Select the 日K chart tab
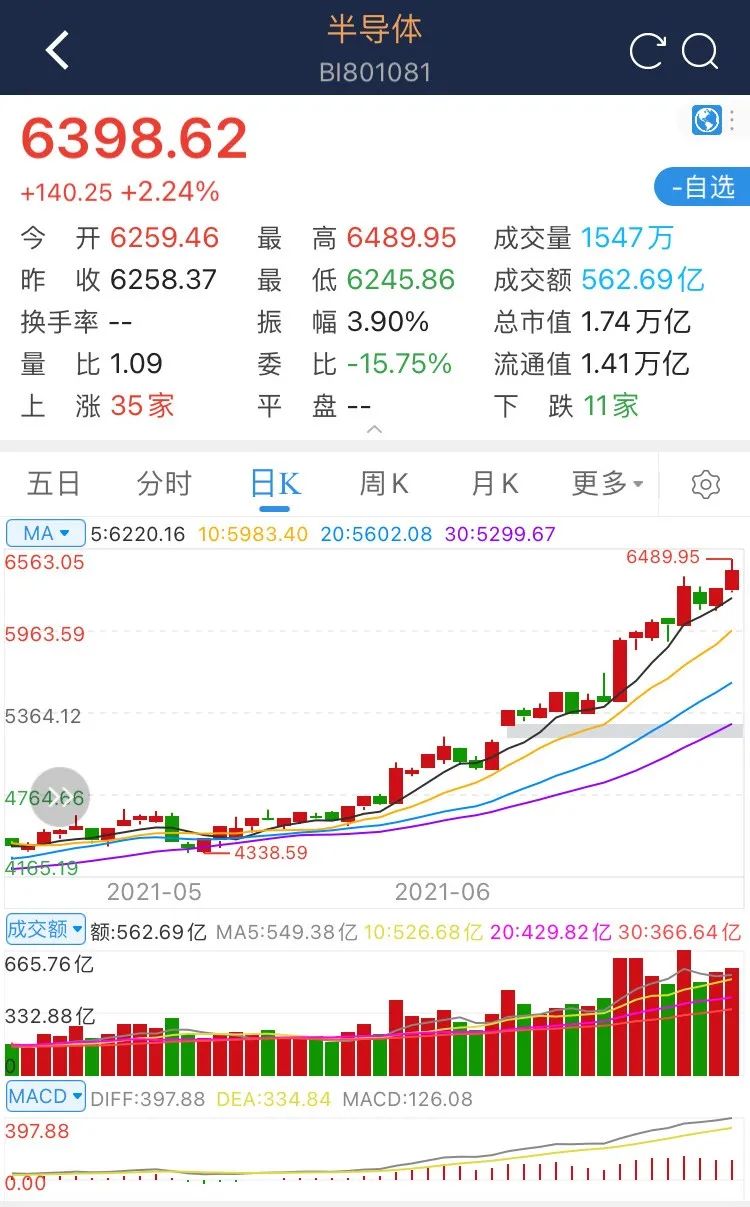The image size is (750, 1207). point(275,485)
